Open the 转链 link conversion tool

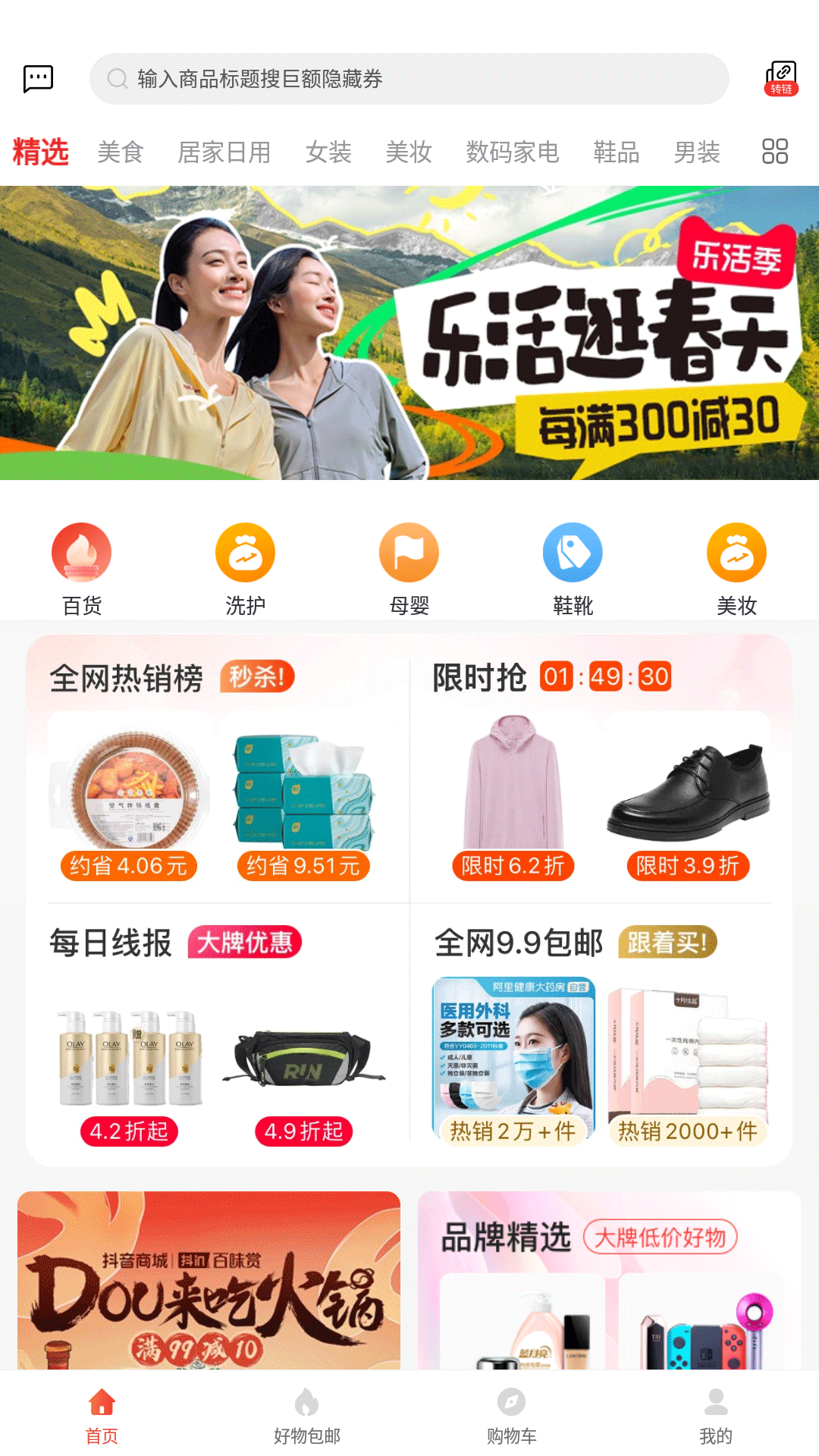pyautogui.click(x=780, y=79)
